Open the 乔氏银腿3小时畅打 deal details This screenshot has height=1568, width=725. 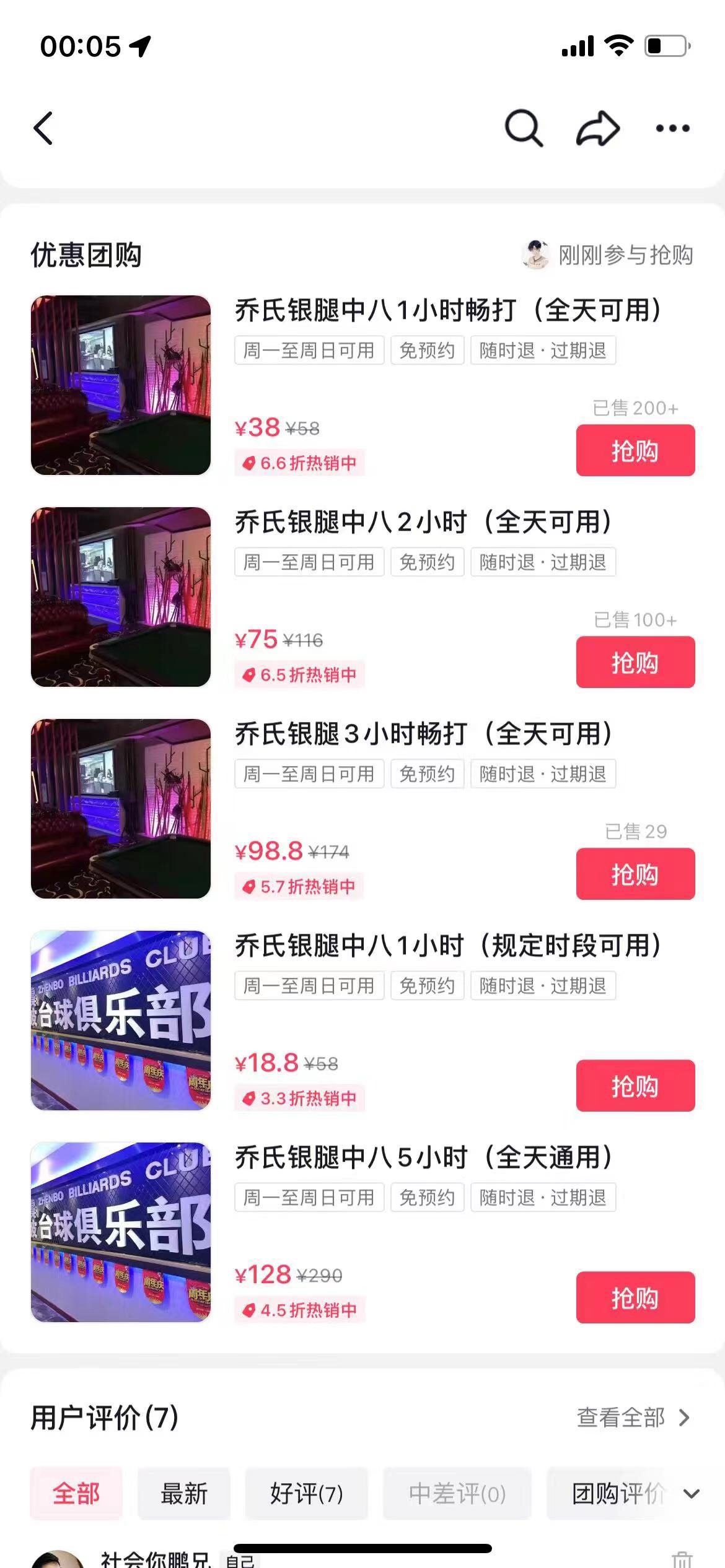point(423,734)
